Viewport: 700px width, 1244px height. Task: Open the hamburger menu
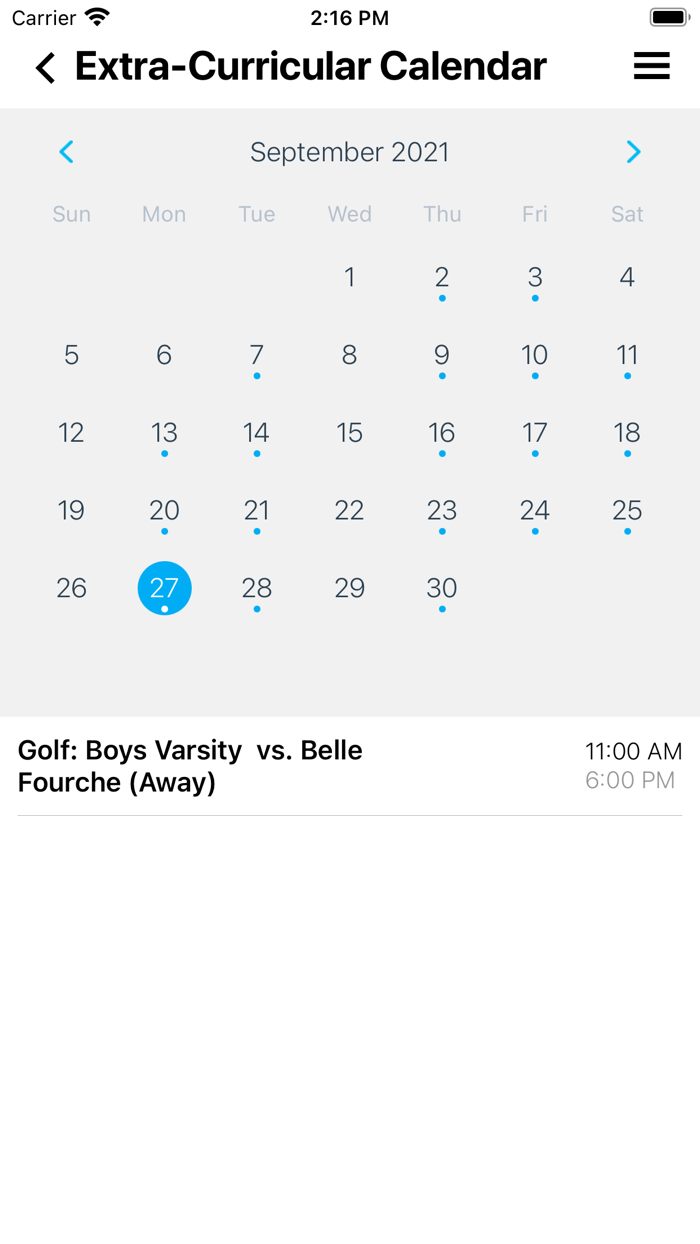652,66
